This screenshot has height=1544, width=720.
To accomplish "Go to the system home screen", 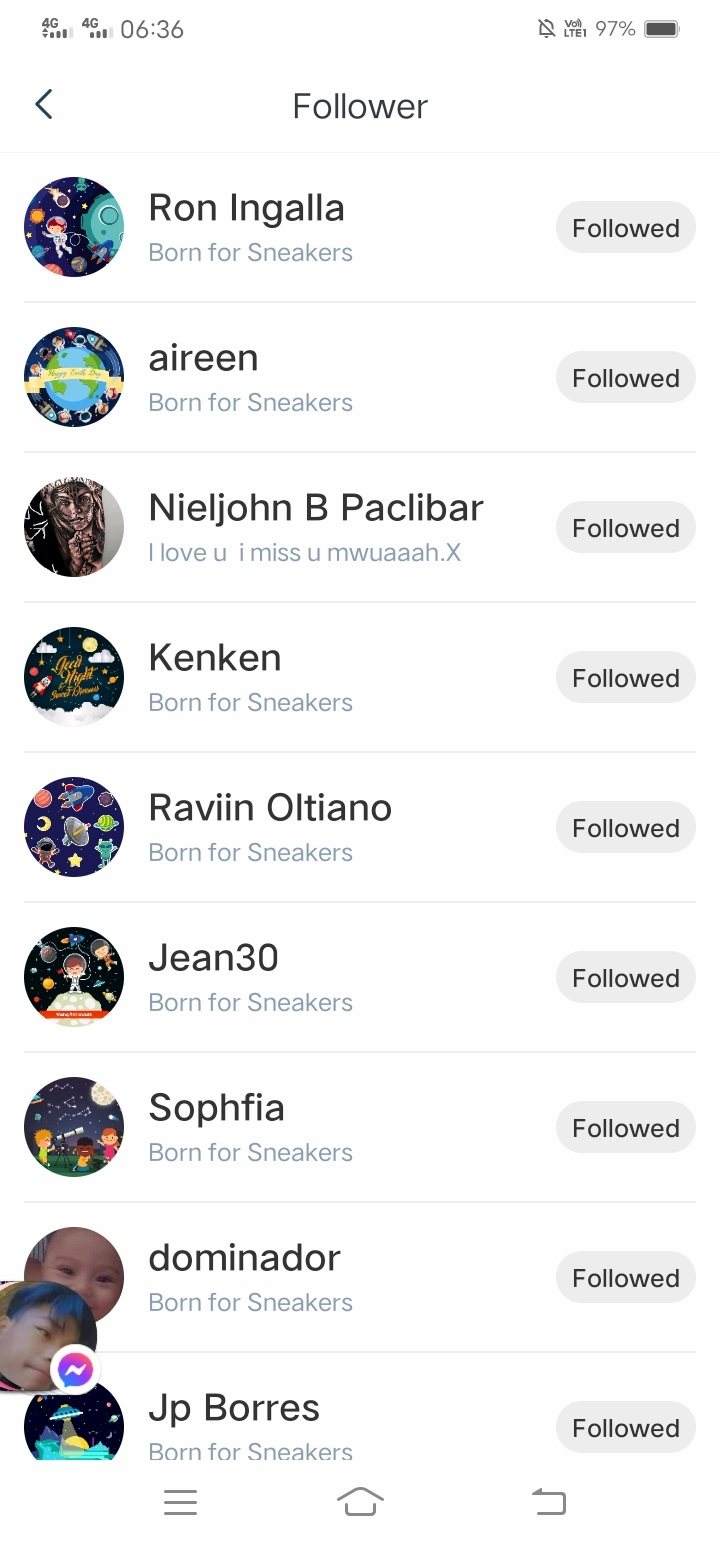I will click(360, 1501).
